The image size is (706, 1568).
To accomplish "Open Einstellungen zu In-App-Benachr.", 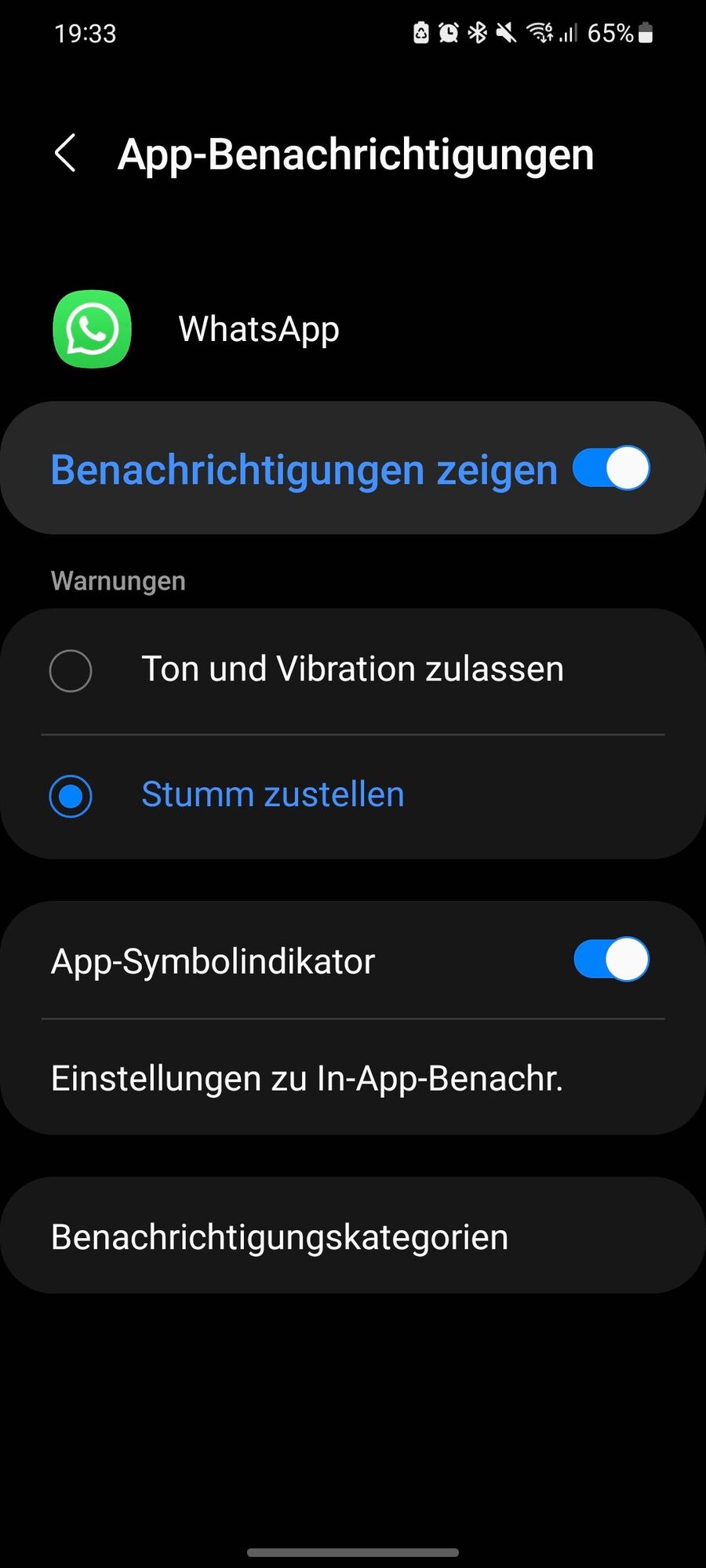I will [307, 1079].
